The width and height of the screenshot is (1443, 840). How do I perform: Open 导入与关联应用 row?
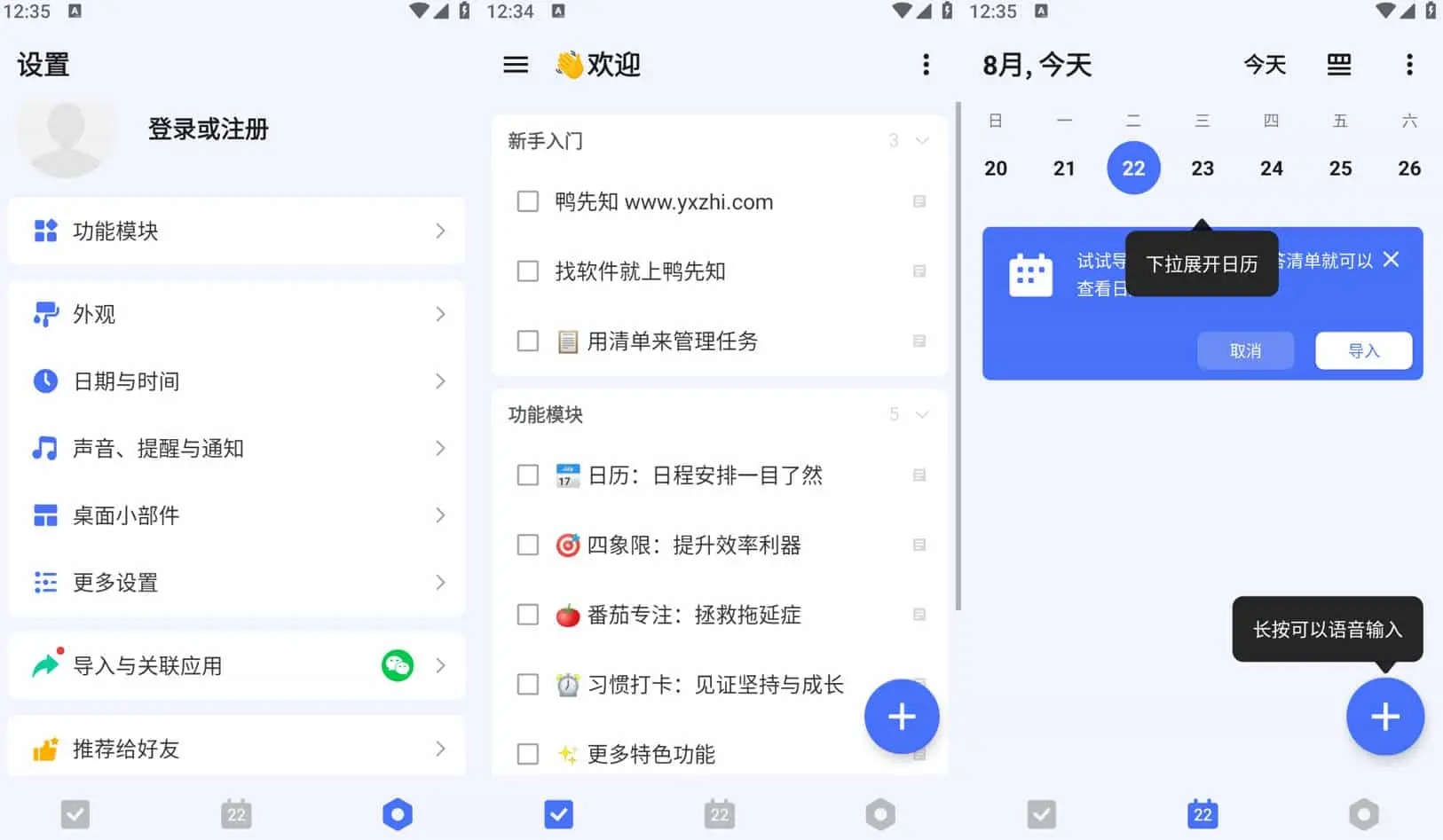coord(236,665)
